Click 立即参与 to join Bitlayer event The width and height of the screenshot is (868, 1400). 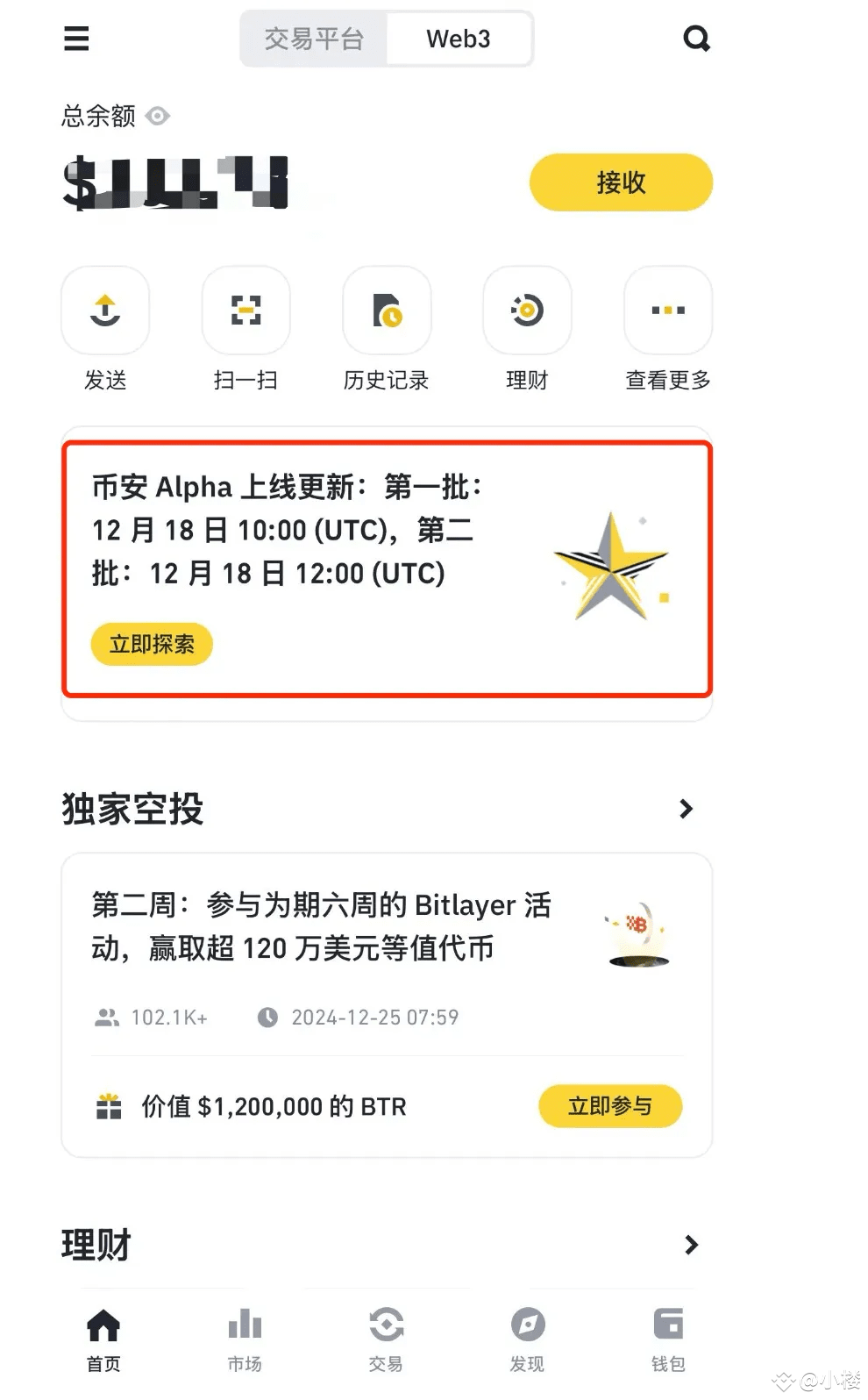(609, 1106)
